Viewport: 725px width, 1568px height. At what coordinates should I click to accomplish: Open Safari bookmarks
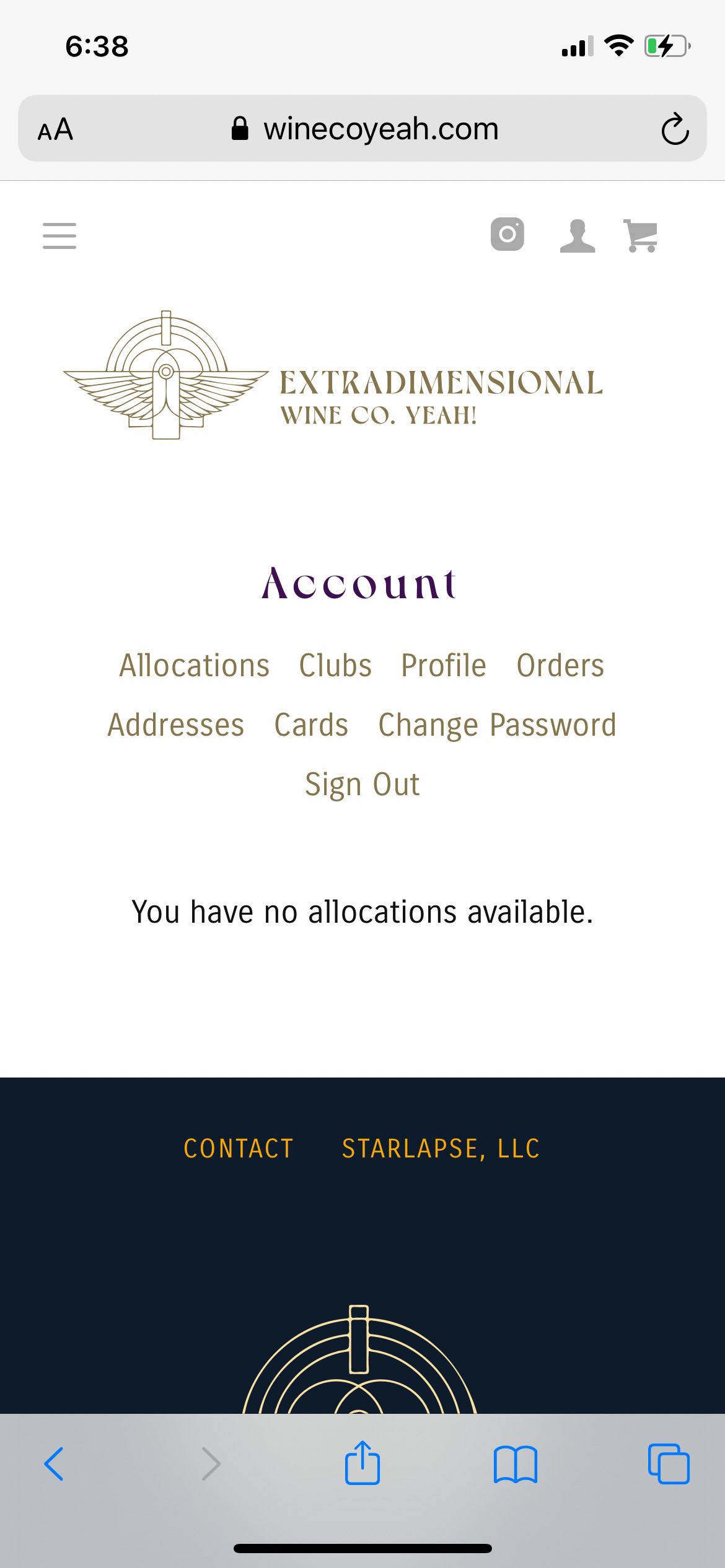(x=516, y=1464)
